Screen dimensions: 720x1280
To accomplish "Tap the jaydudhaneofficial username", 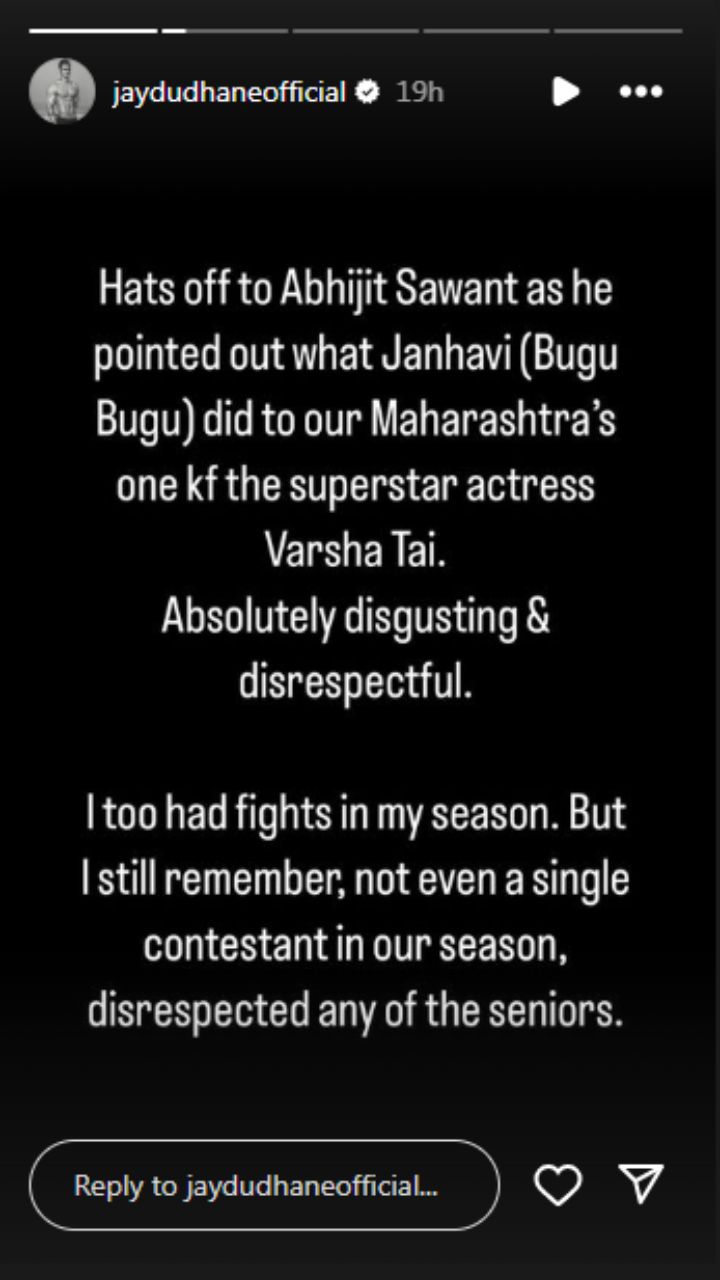I will click(228, 92).
